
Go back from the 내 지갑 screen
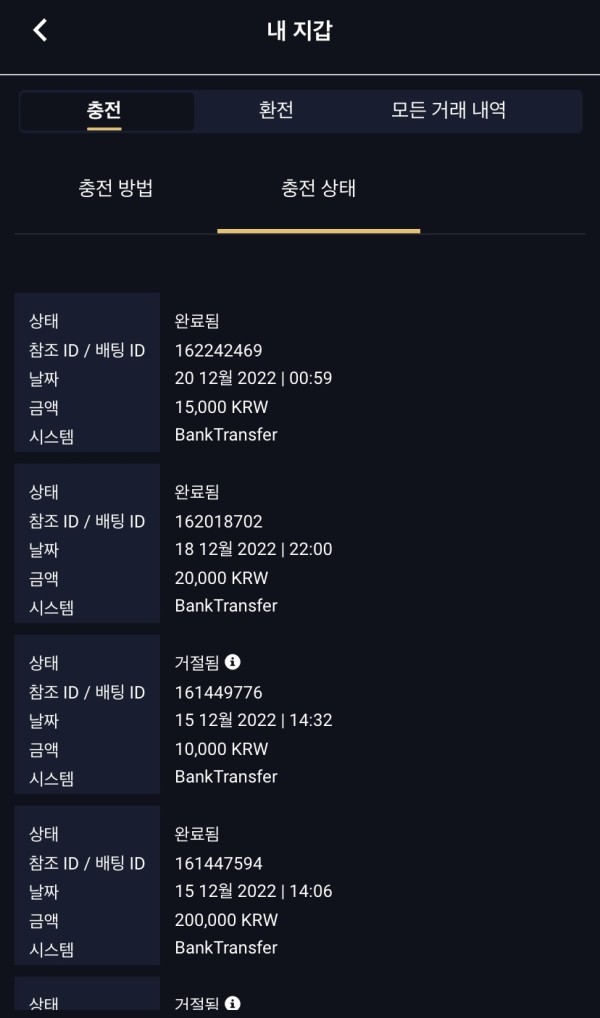pos(40,30)
